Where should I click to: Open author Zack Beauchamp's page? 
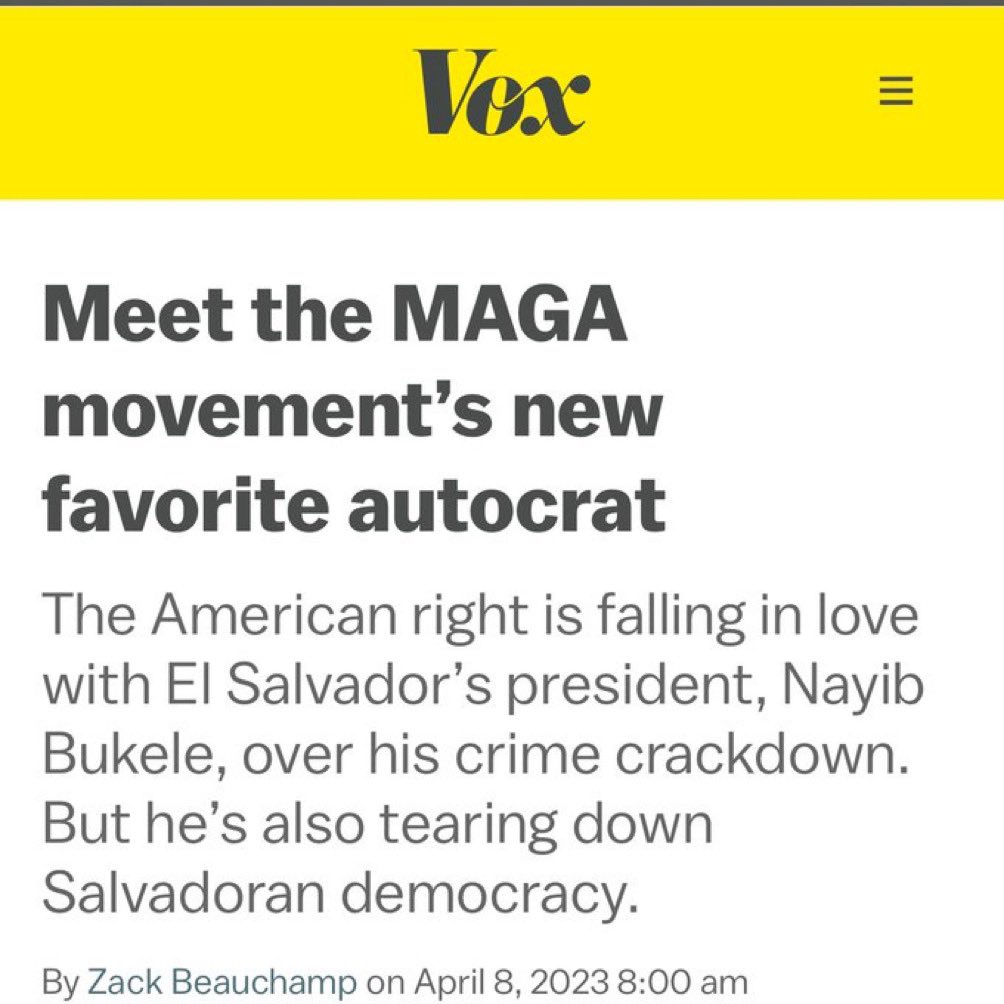222,981
